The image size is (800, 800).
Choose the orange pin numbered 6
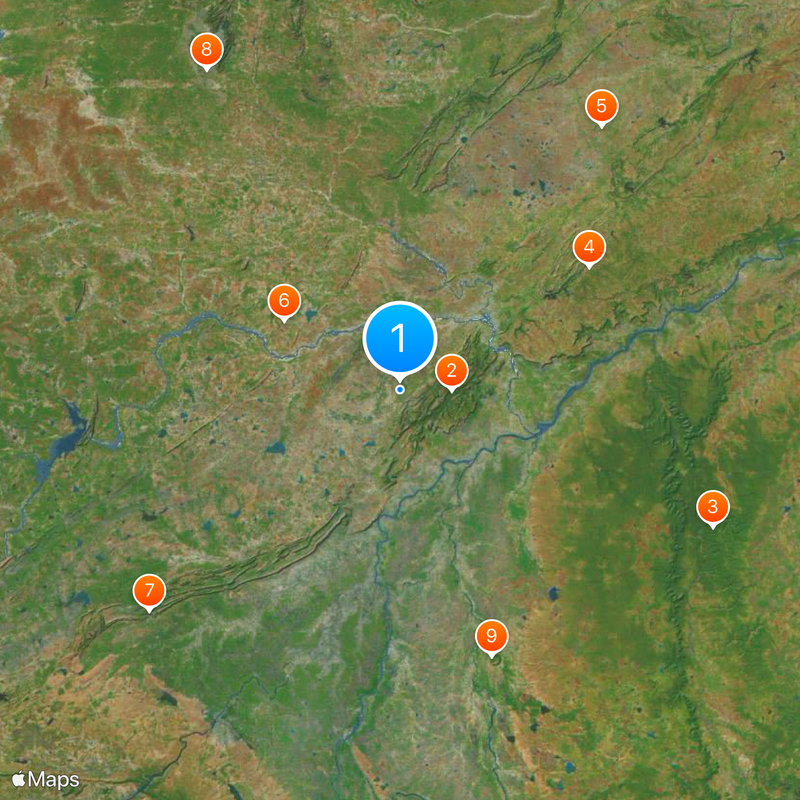(x=284, y=300)
